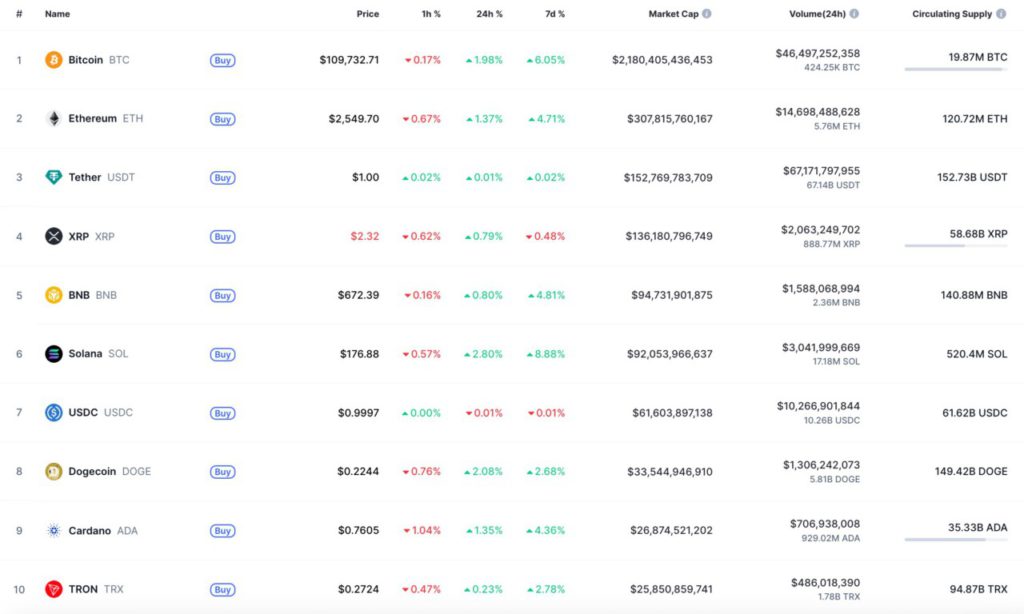Open the TRON coin page
1024x614 pixels.
pyautogui.click(x=82, y=589)
